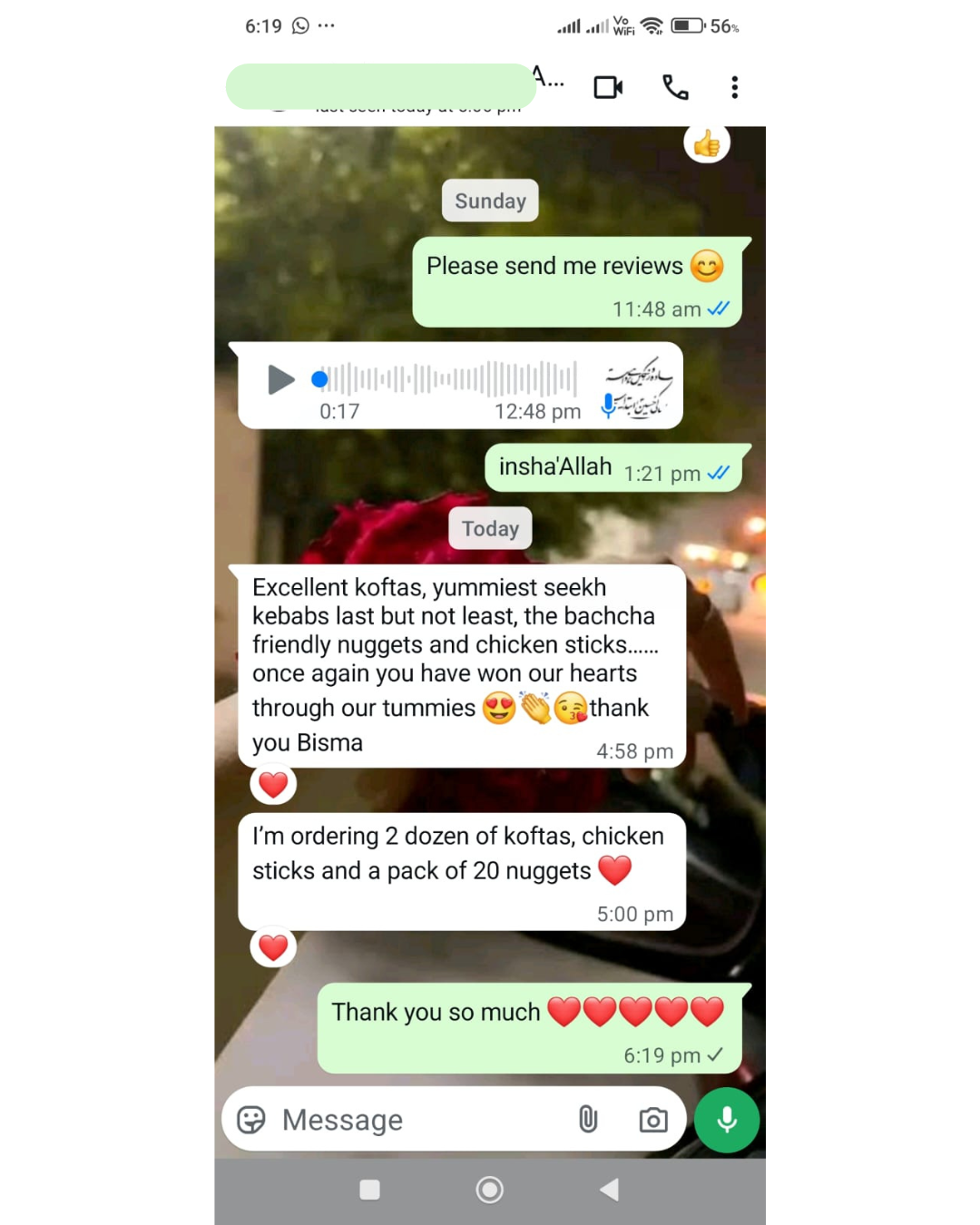Open the camera from the message bar
Screen dimensions: 980x1225
(653, 1120)
